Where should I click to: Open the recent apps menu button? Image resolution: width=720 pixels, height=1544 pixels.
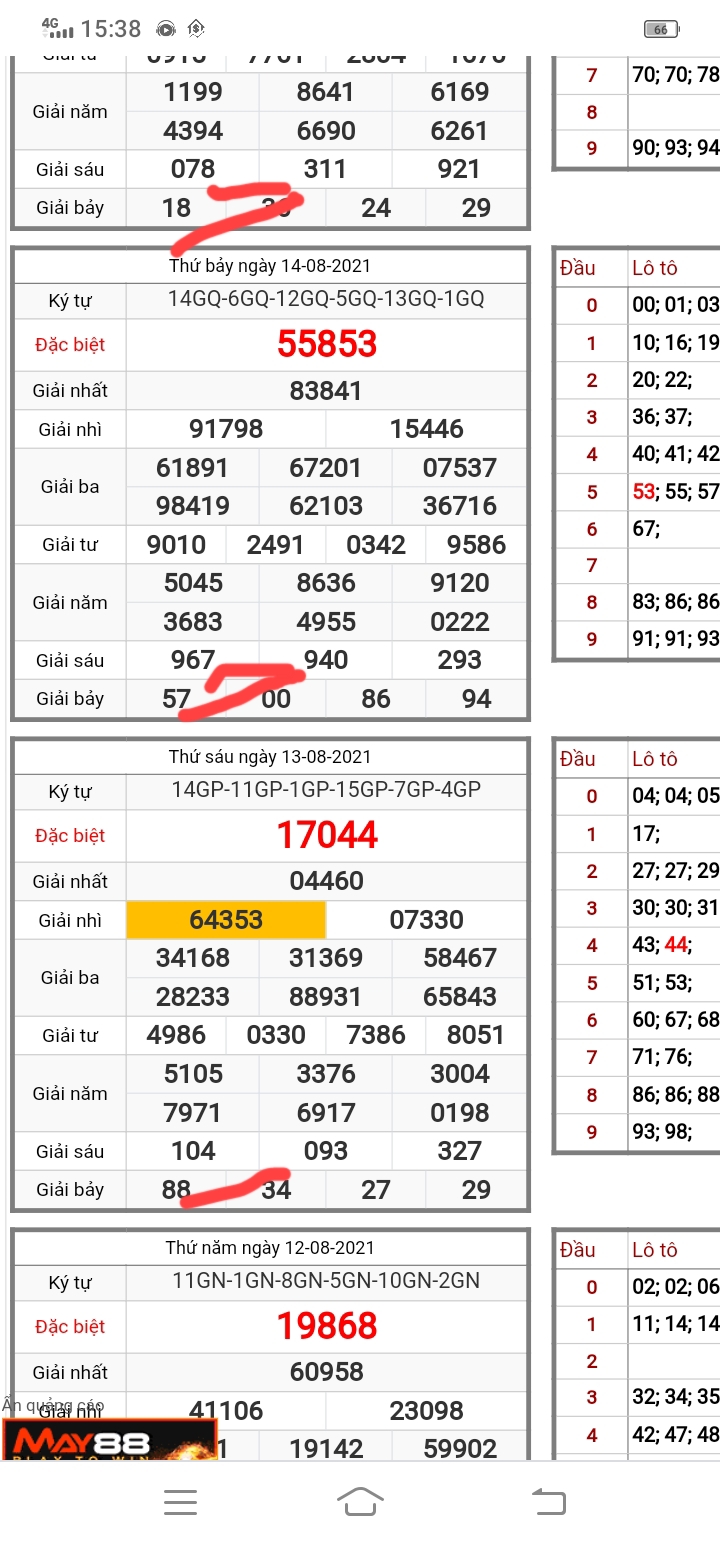point(180,1501)
